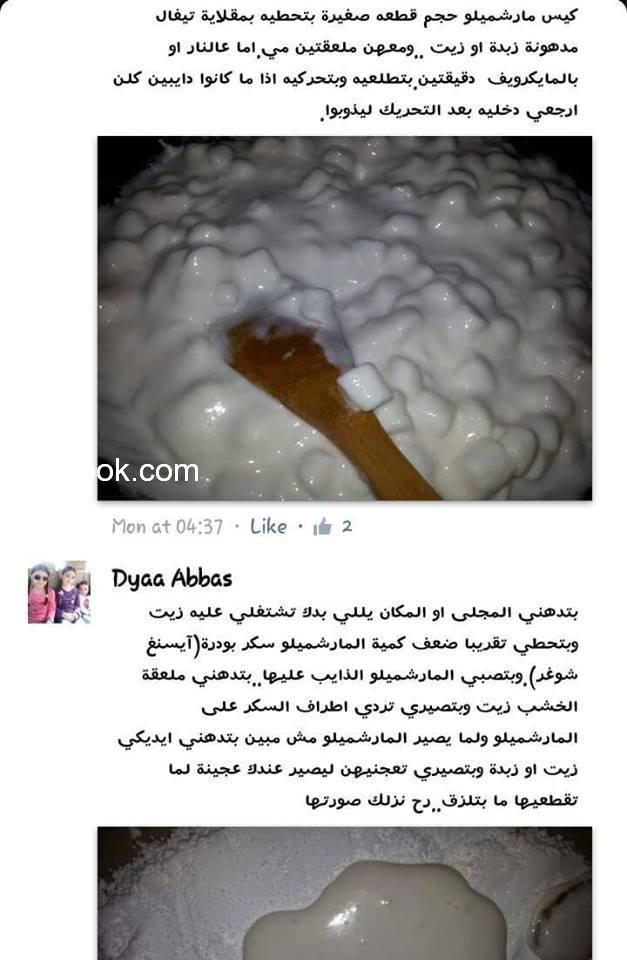View the 2 likes on the marshmallow comment
The image size is (627, 960).
(x=333, y=526)
